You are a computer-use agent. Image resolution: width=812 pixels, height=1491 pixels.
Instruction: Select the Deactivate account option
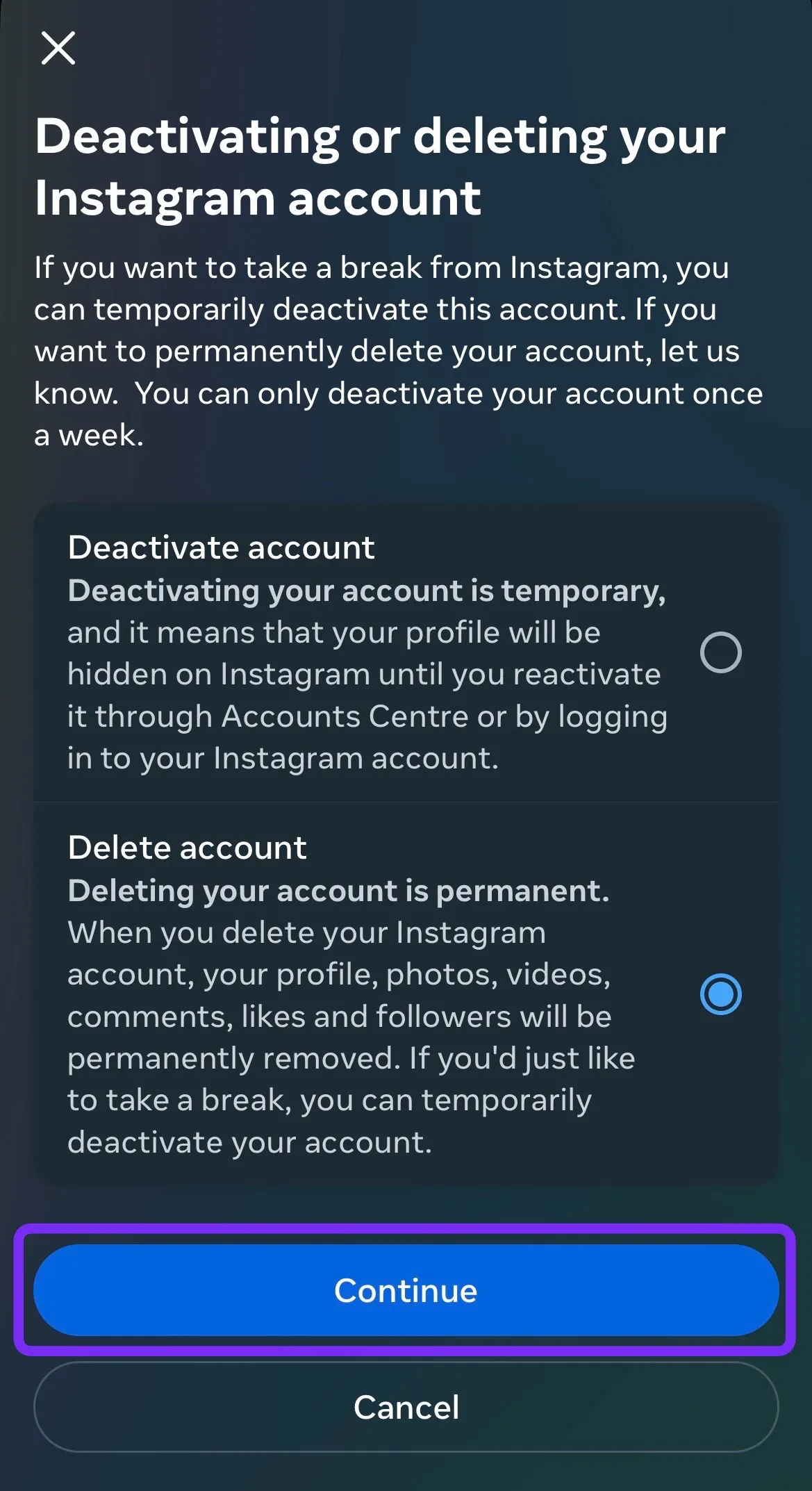pos(720,652)
